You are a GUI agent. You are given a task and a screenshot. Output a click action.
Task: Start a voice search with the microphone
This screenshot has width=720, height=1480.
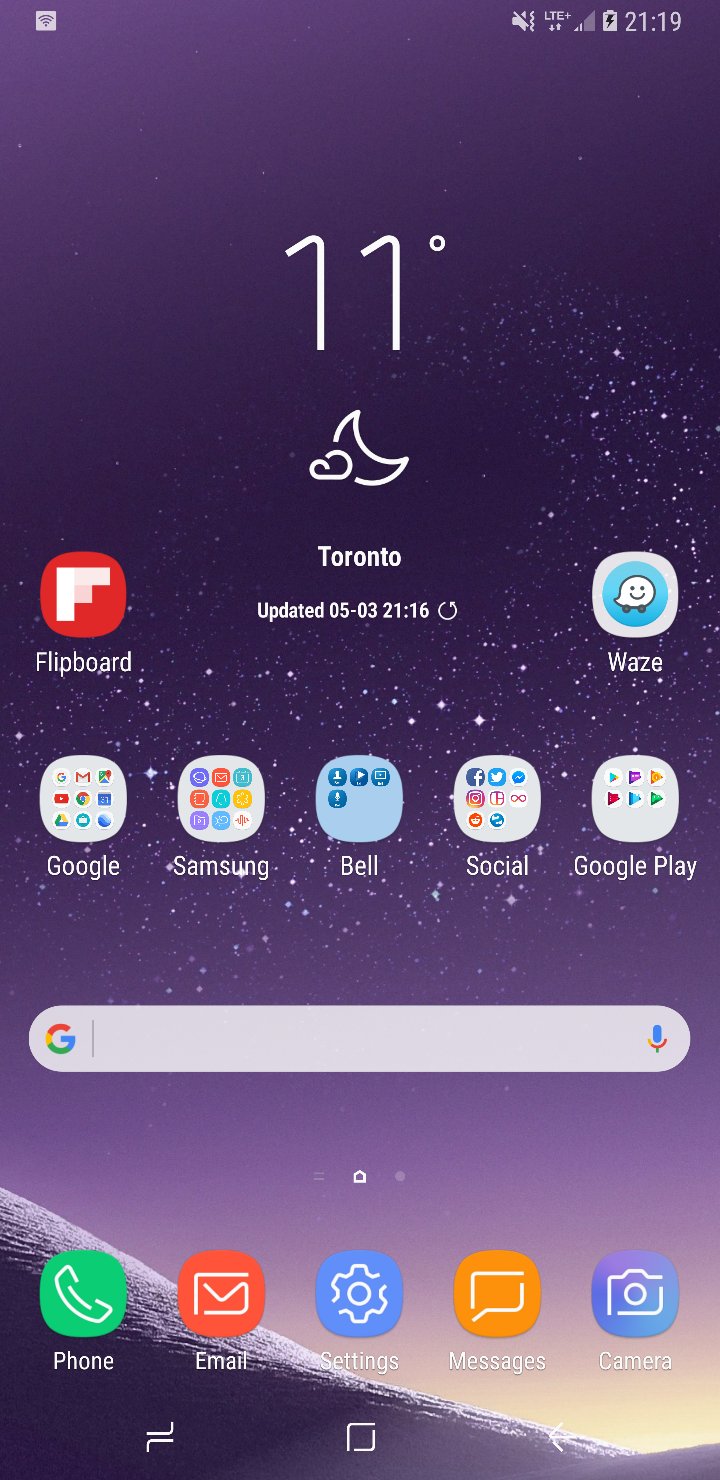point(656,1039)
